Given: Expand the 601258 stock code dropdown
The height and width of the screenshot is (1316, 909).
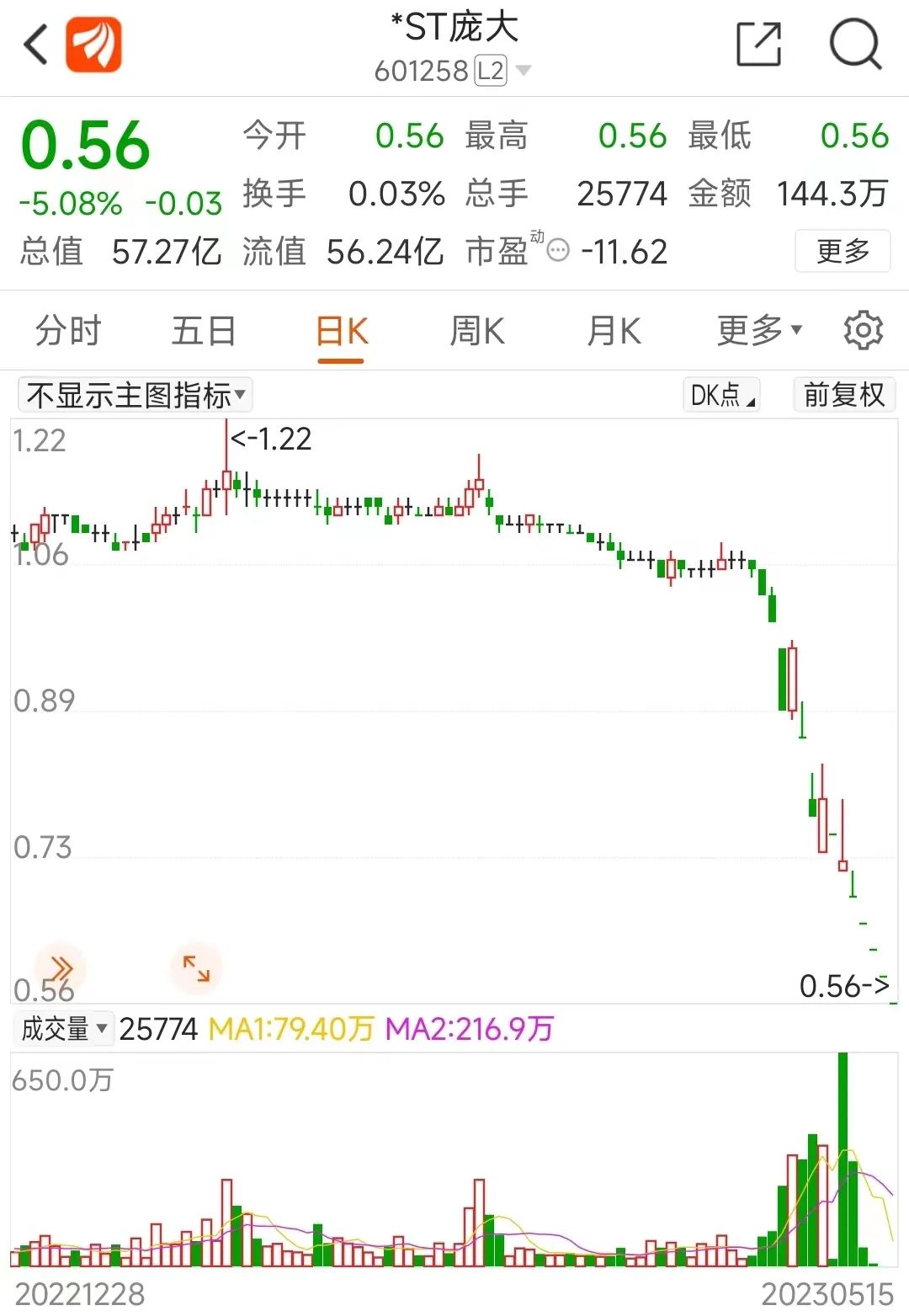Looking at the screenshot, I should point(524,71).
